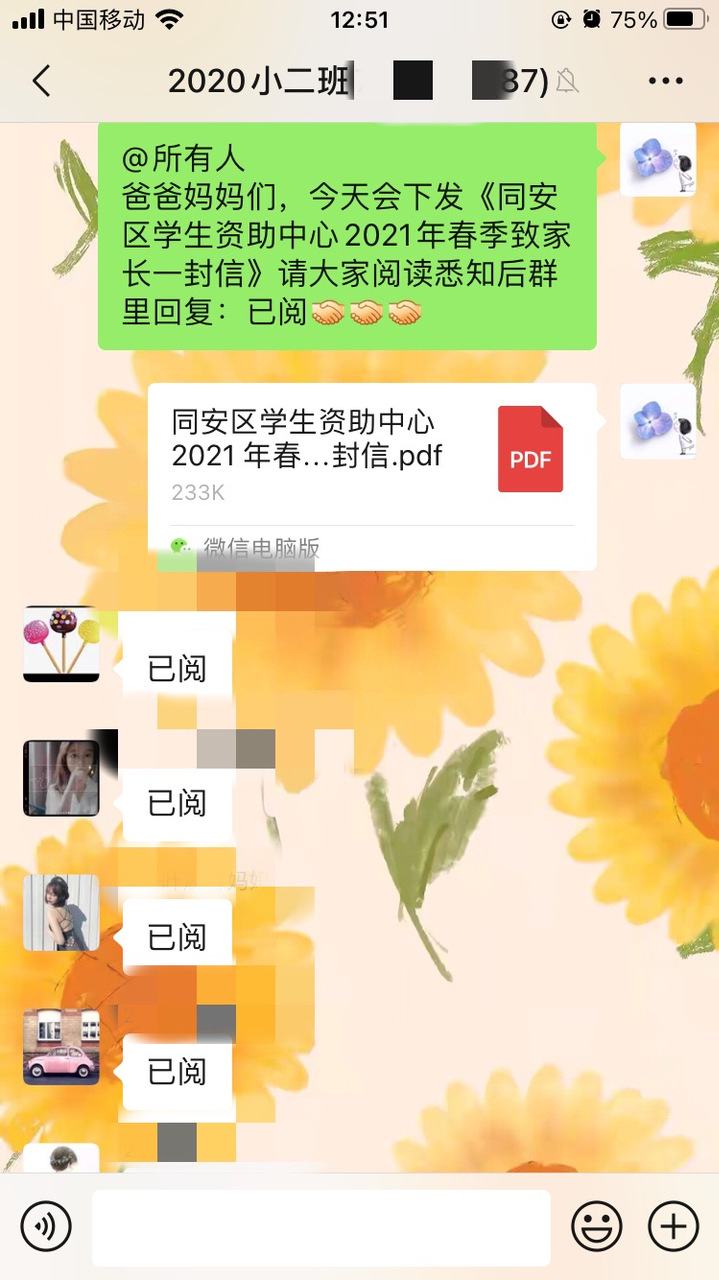The image size is (719, 1280).
Task: Open the blue flower avatar beside the PDF
Action: pos(657,421)
